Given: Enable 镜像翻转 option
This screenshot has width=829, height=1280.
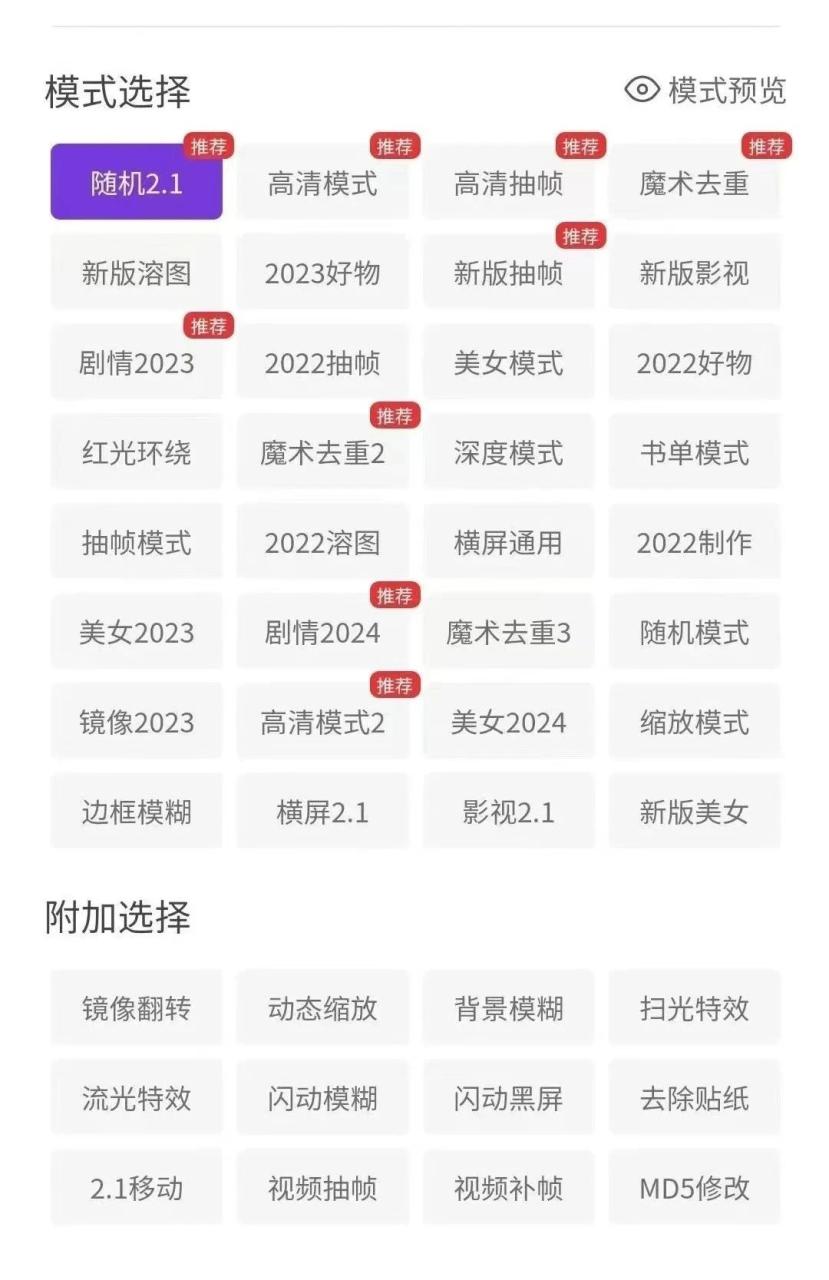Looking at the screenshot, I should pyautogui.click(x=135, y=1007).
